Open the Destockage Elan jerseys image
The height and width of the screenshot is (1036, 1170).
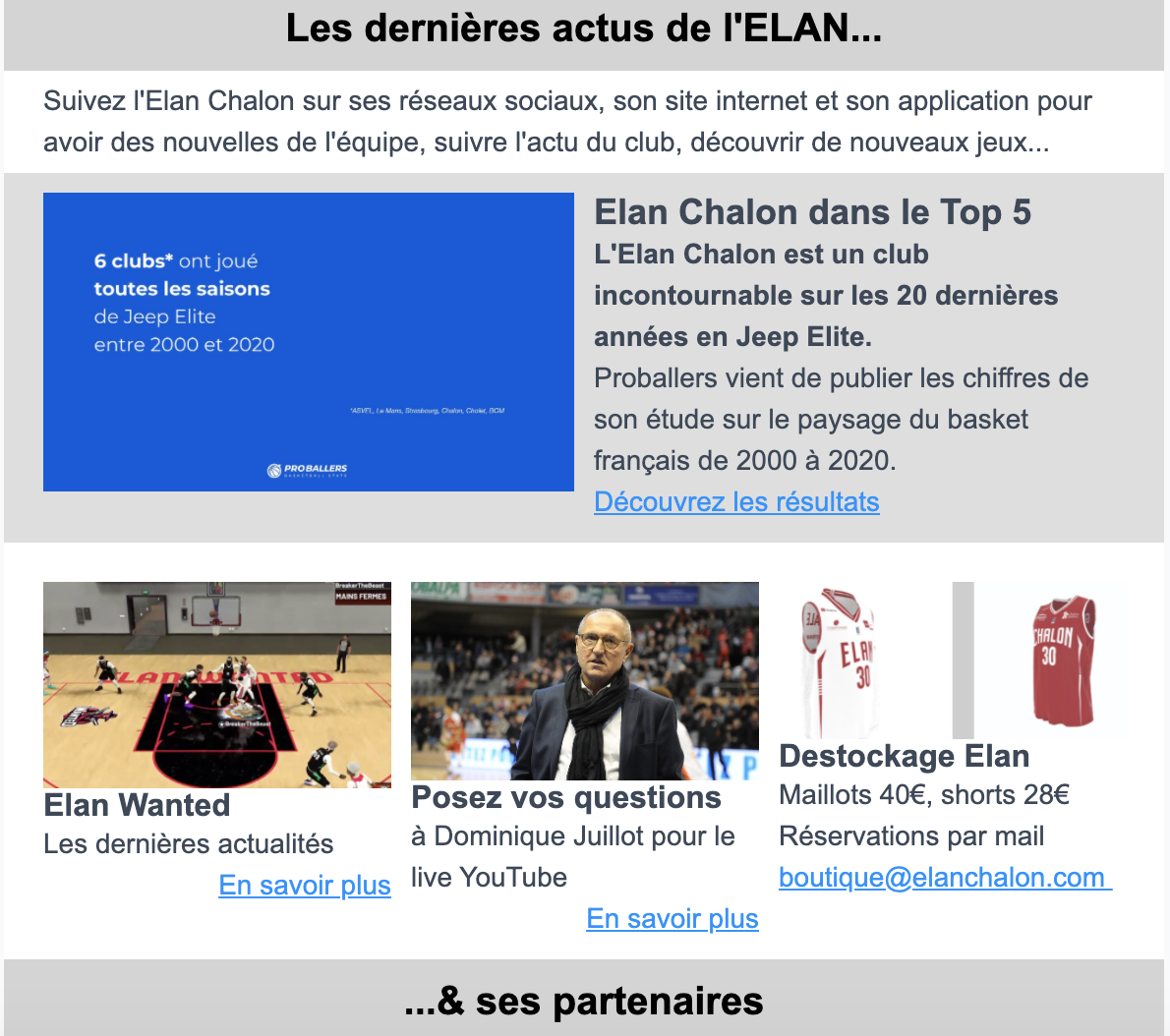coord(952,661)
